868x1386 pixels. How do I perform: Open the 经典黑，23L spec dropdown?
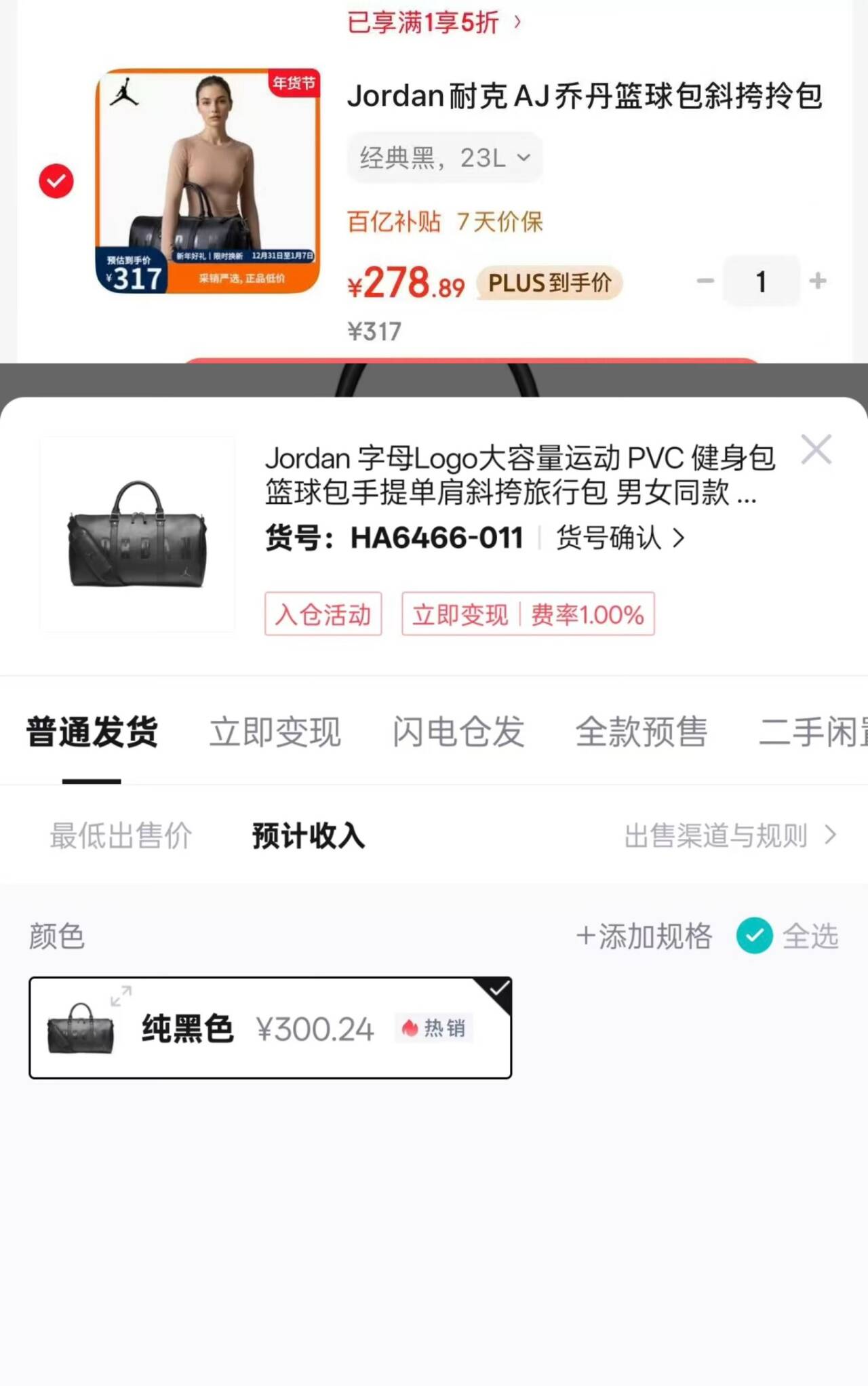point(444,158)
